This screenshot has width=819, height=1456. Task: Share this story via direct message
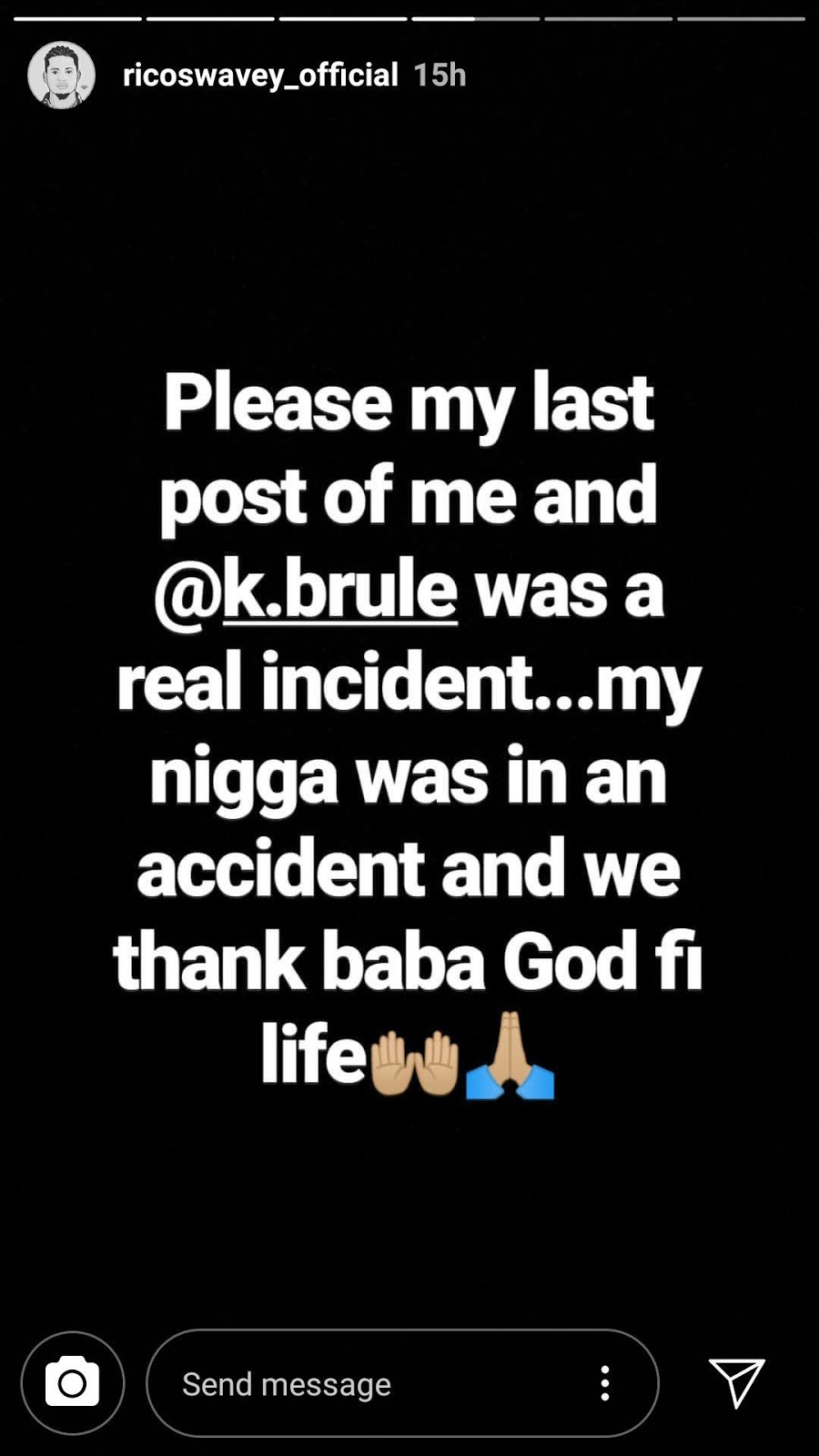[x=736, y=1383]
